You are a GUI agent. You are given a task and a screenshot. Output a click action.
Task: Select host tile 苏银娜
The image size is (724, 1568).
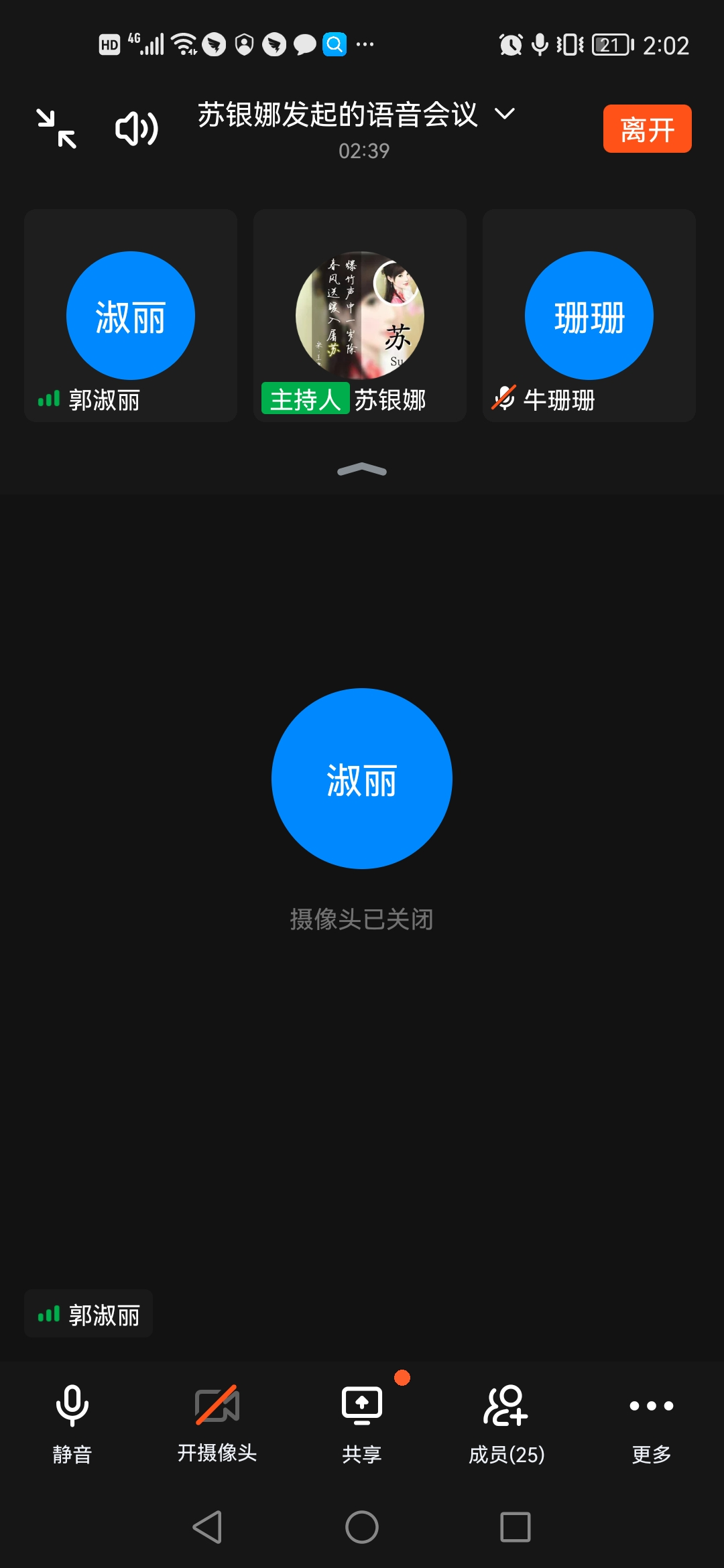(x=360, y=316)
